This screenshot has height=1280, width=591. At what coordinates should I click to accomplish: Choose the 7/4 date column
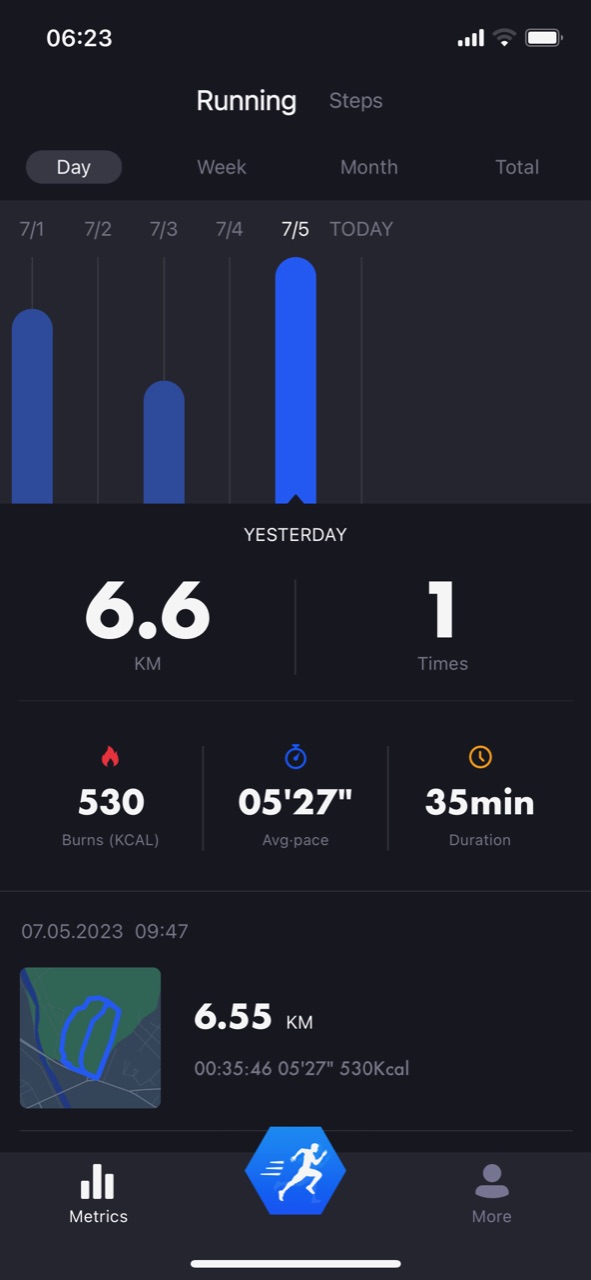(x=230, y=365)
